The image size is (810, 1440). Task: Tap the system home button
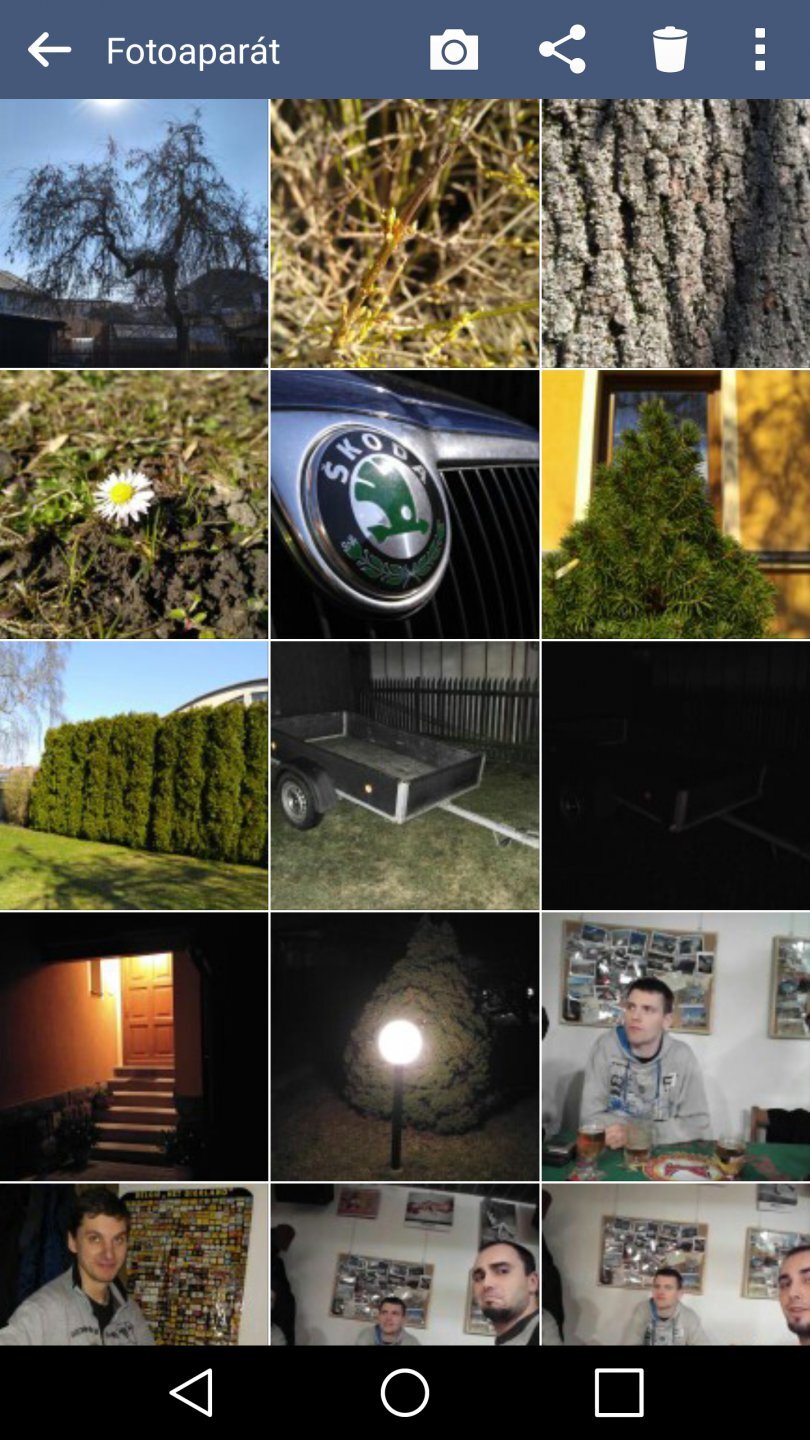pos(405,1392)
